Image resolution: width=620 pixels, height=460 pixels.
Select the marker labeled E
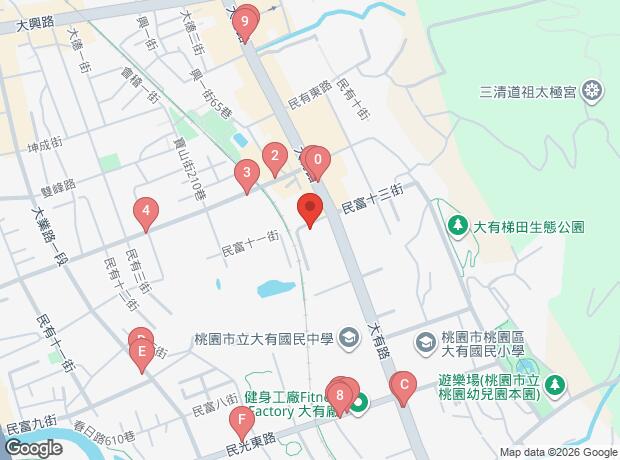pos(142,356)
